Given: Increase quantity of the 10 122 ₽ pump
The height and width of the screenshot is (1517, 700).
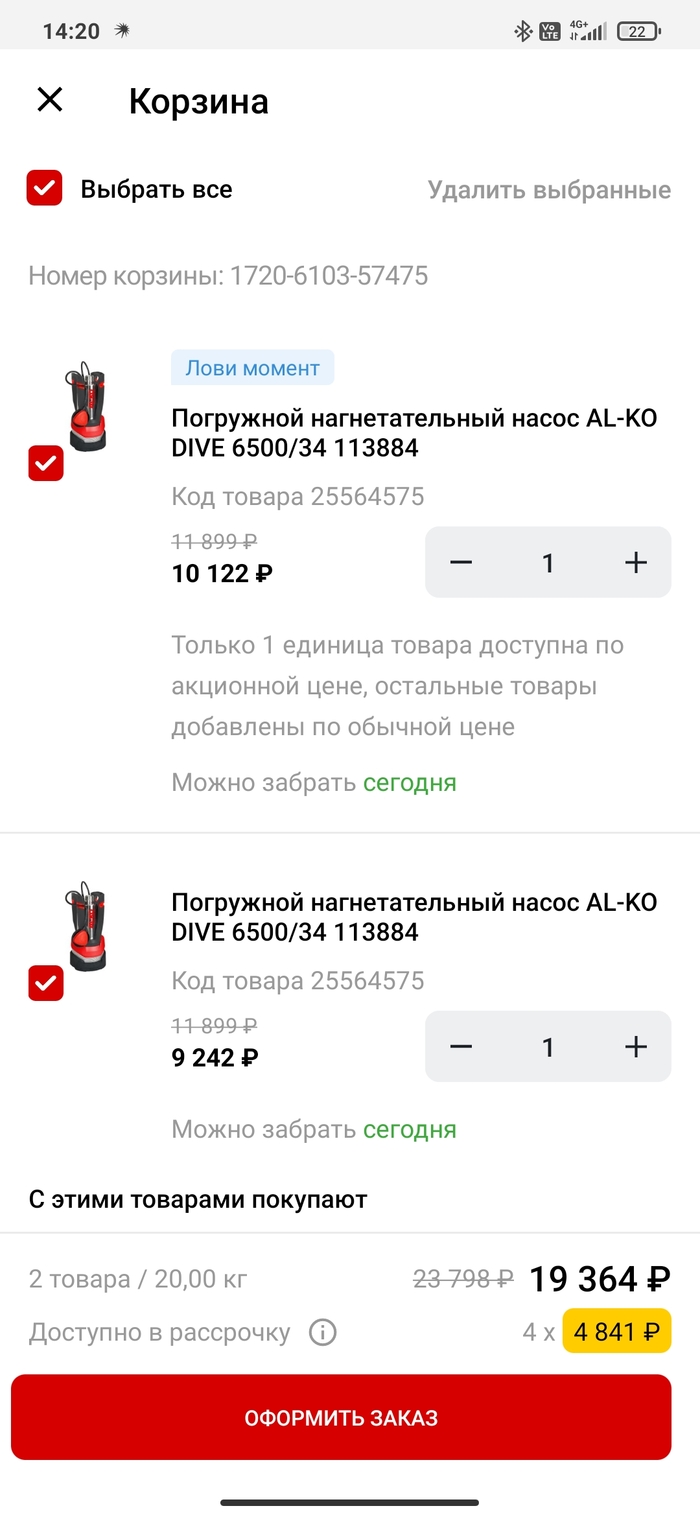Looking at the screenshot, I should pos(636,563).
